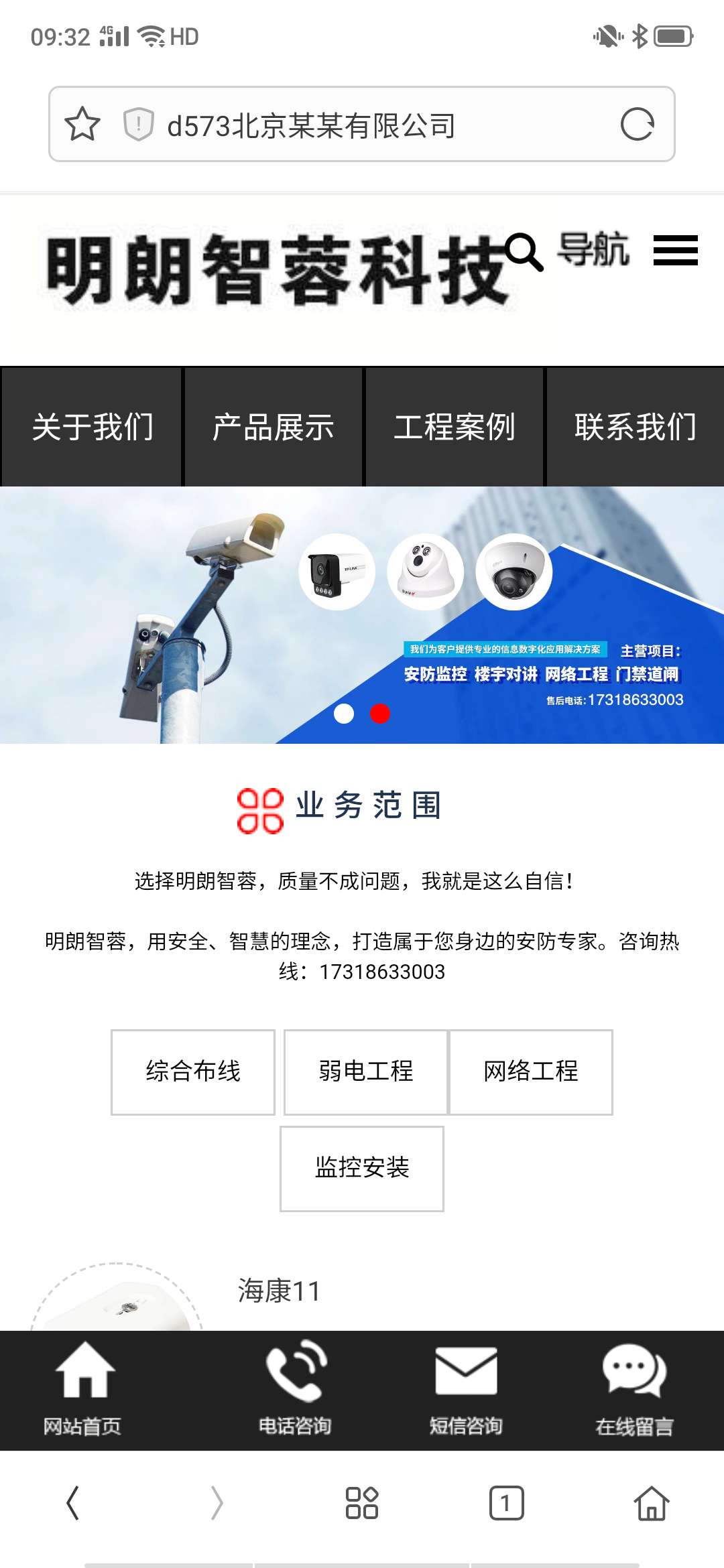
Task: Open the site search magnifier
Action: [x=523, y=252]
